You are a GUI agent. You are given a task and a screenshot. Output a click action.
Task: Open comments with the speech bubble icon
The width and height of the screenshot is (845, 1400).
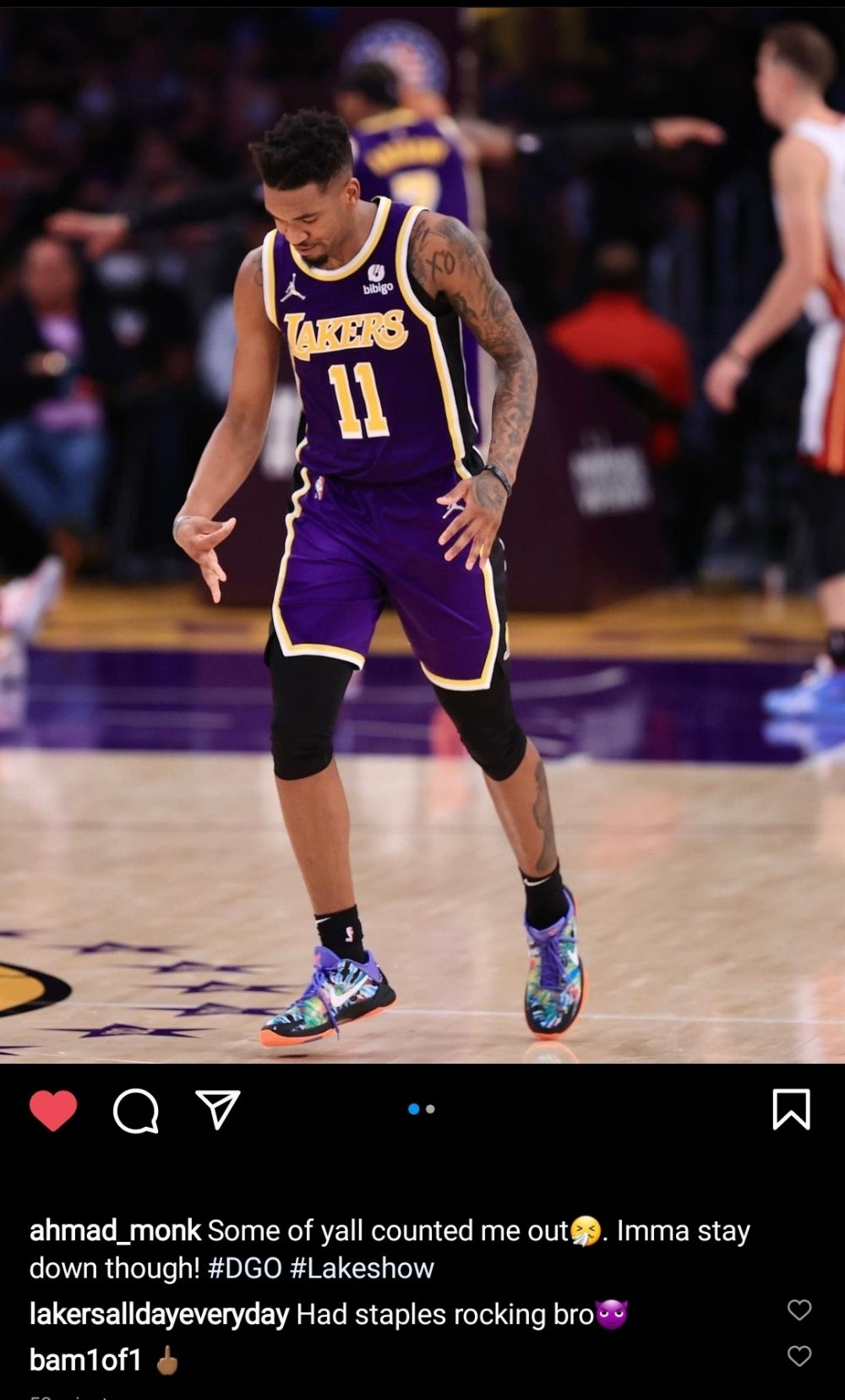click(x=136, y=1110)
